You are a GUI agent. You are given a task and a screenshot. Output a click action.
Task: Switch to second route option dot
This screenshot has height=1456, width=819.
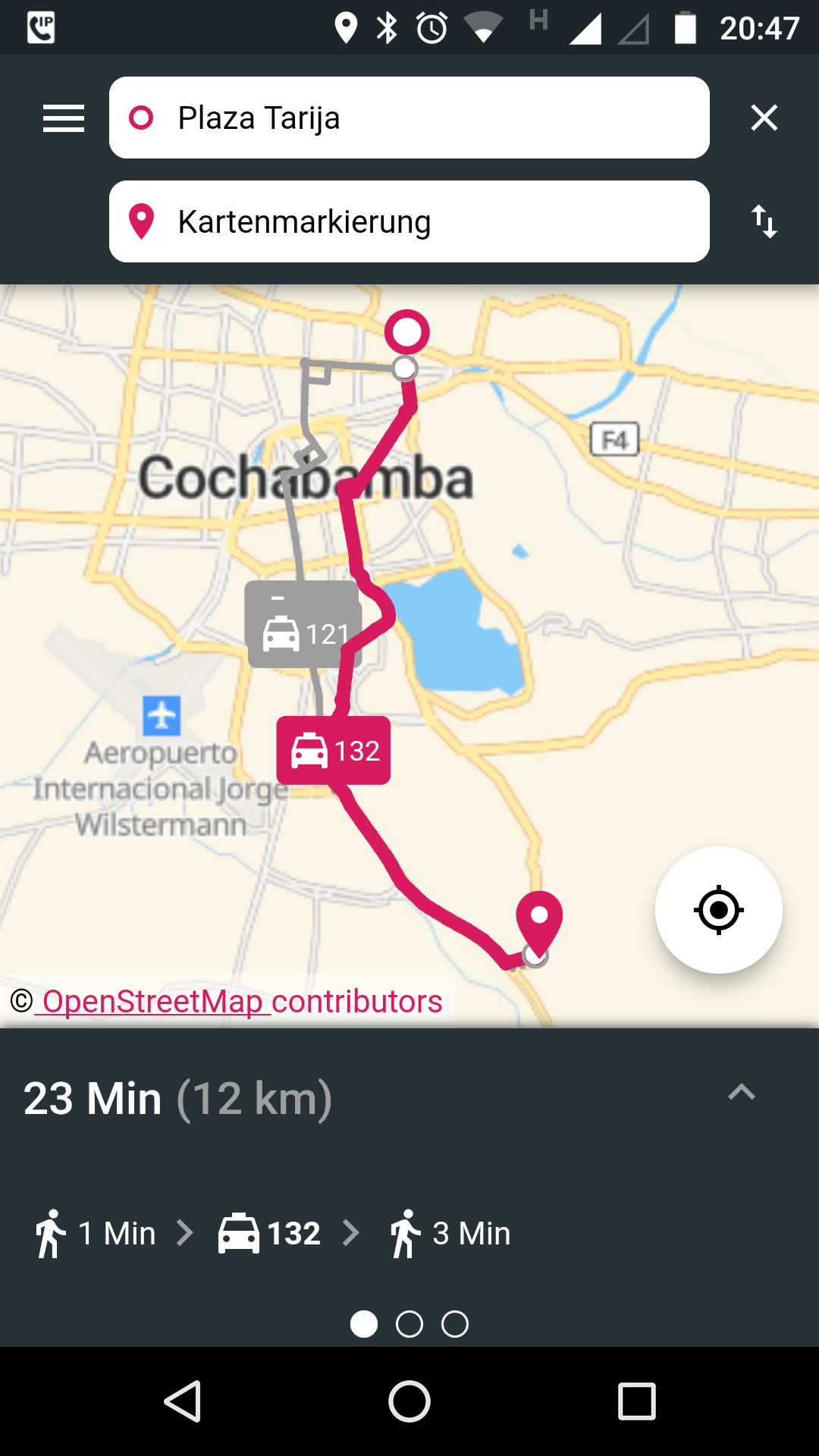409,1324
